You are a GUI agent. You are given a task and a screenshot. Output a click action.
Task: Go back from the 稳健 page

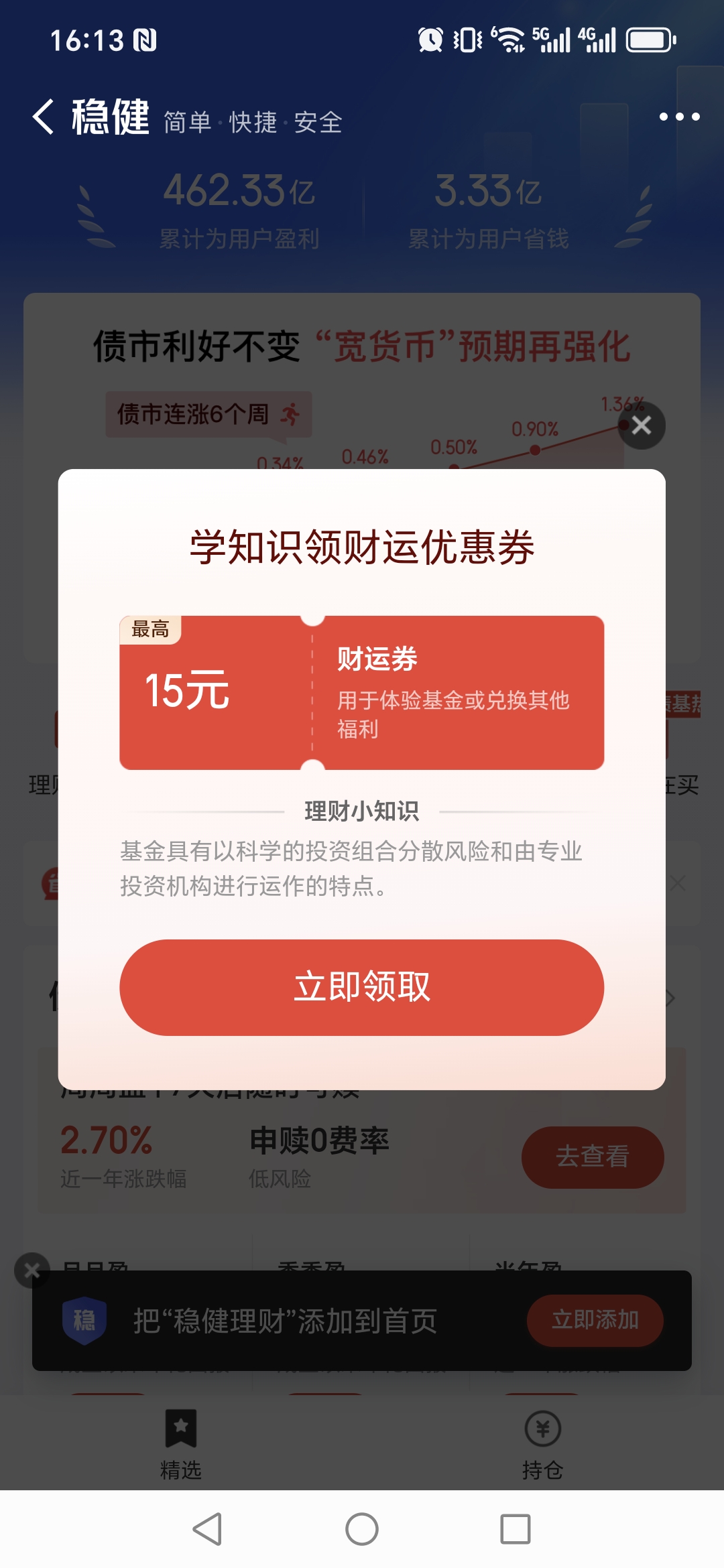pyautogui.click(x=44, y=117)
